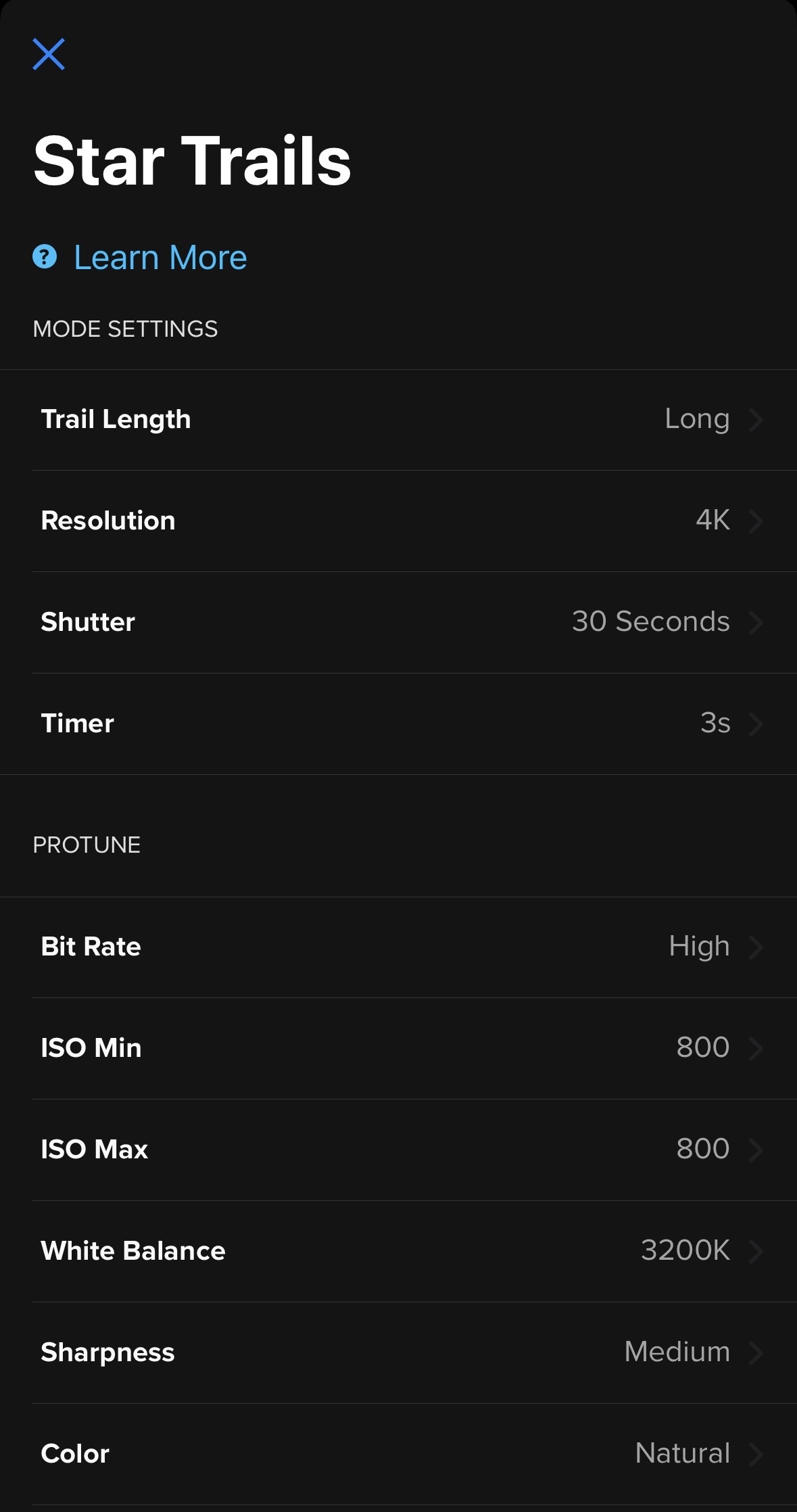Open the Resolution setting
This screenshot has height=1512, width=797.
[x=399, y=521]
